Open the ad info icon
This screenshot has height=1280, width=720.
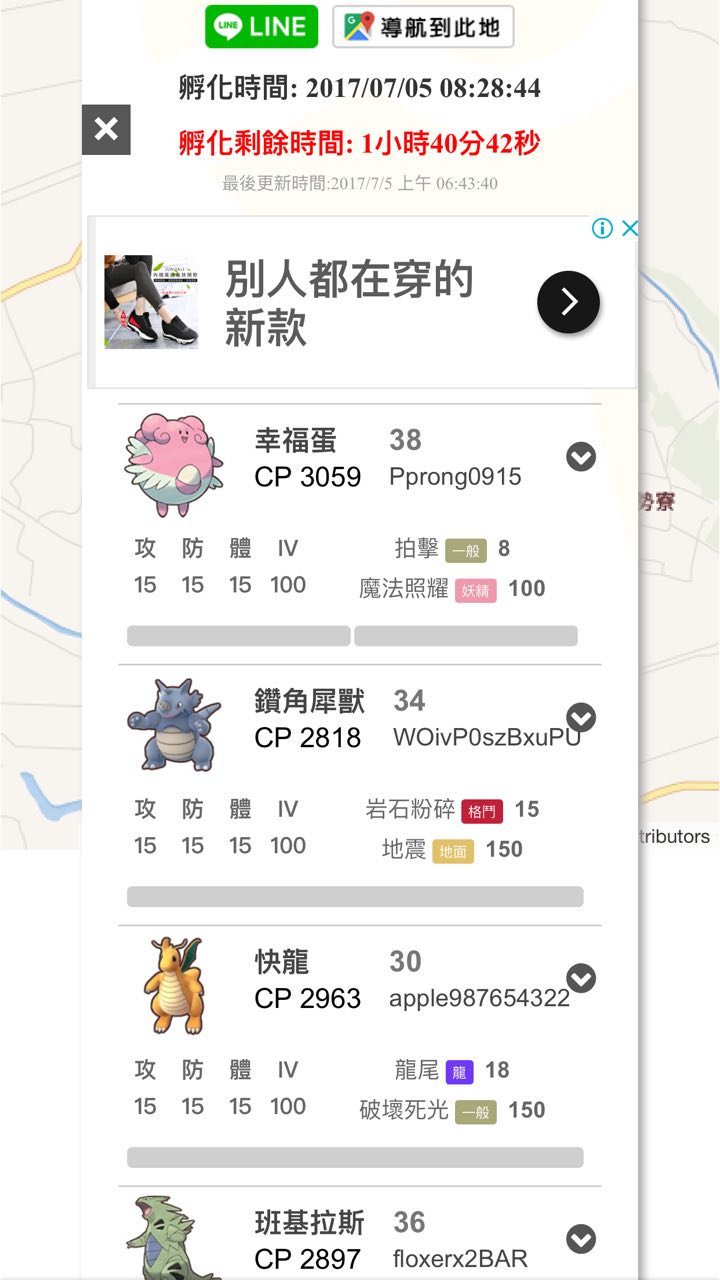(x=602, y=228)
